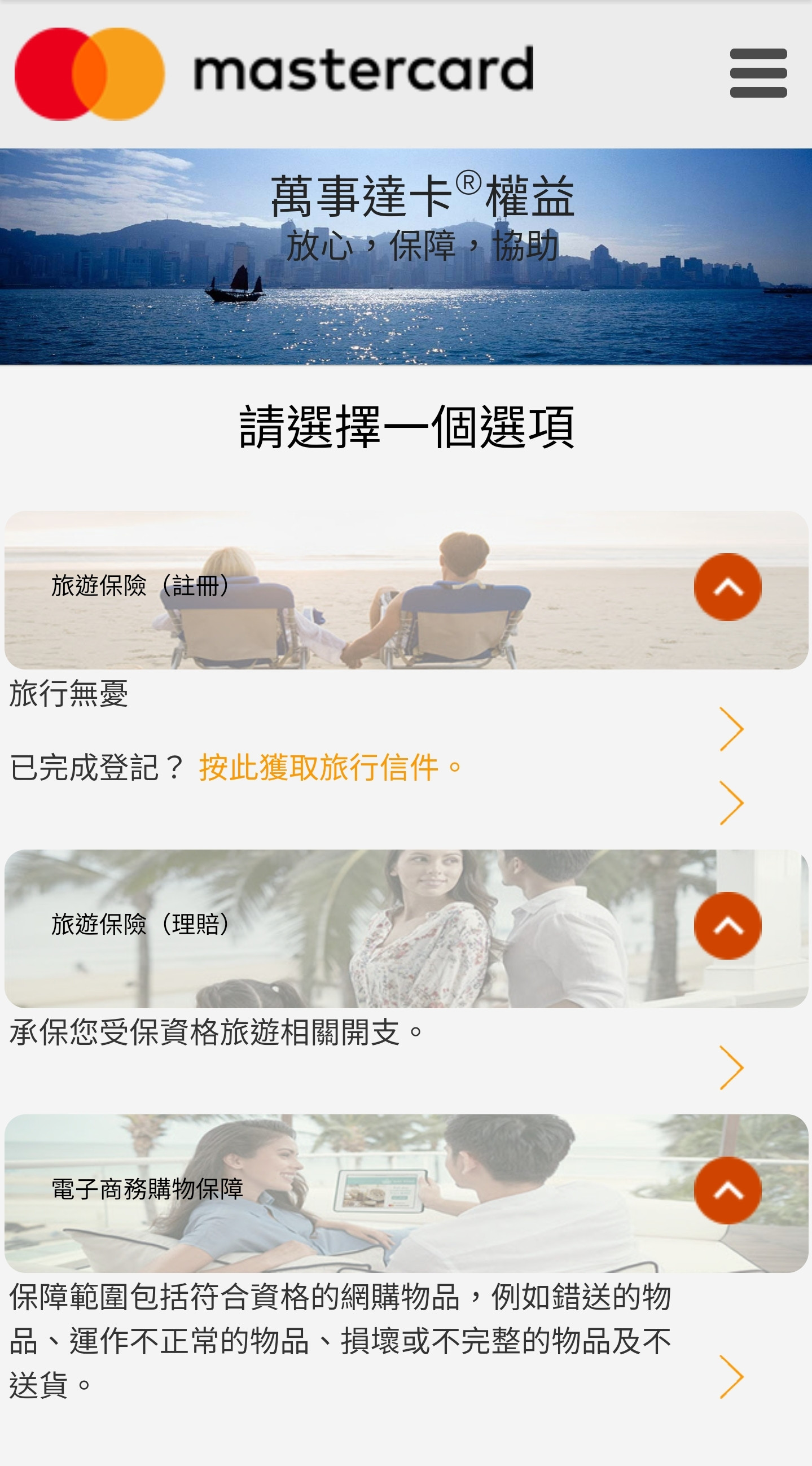The width and height of the screenshot is (812, 1466).
Task: Tap the 按此獲取旅行信件 link
Action: tap(319, 767)
